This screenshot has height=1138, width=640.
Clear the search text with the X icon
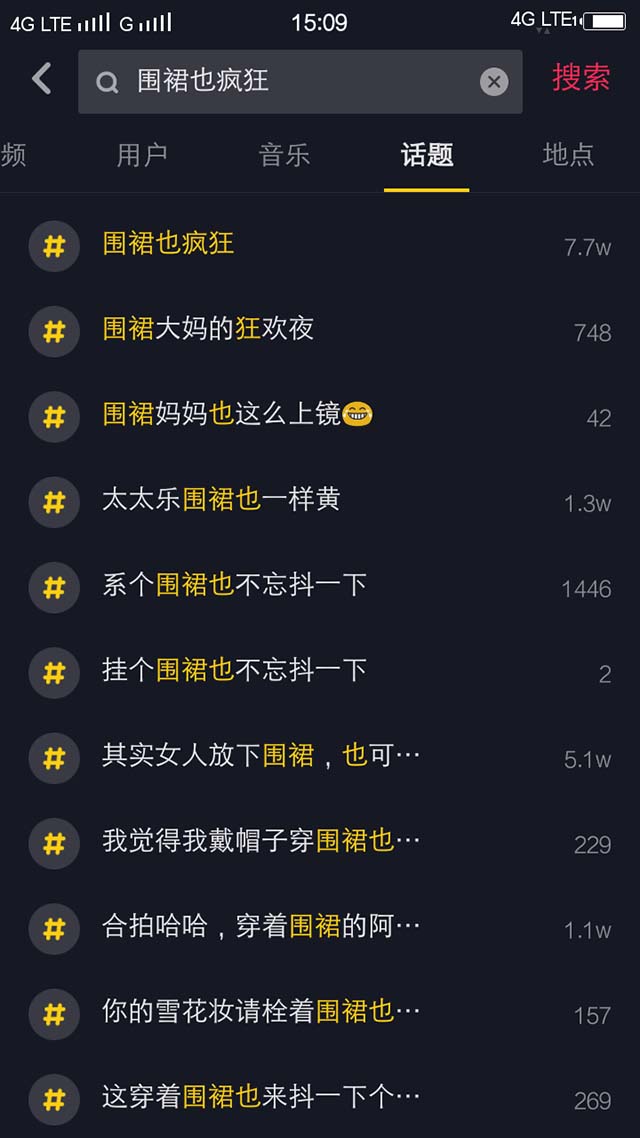pos(494,82)
